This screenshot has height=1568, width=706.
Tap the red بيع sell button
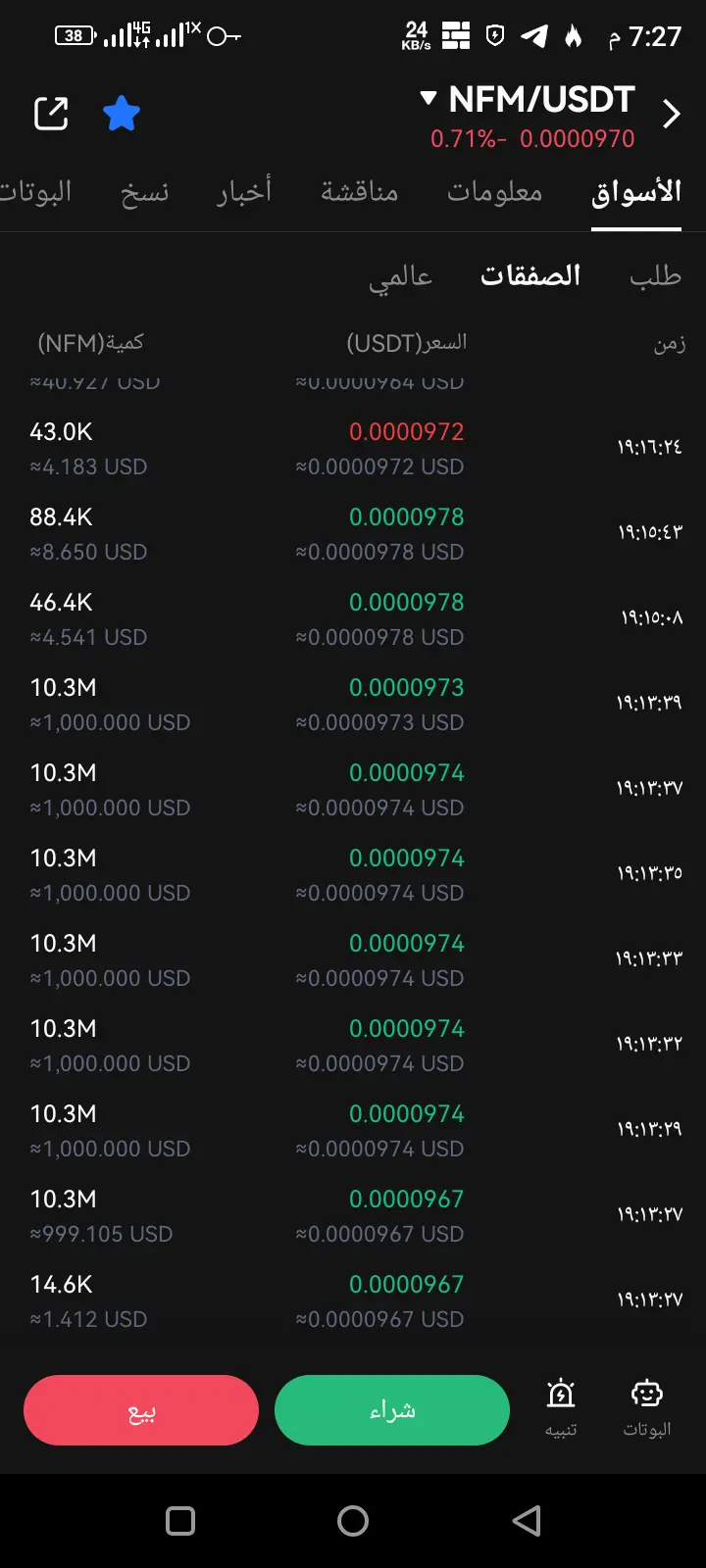141,1410
